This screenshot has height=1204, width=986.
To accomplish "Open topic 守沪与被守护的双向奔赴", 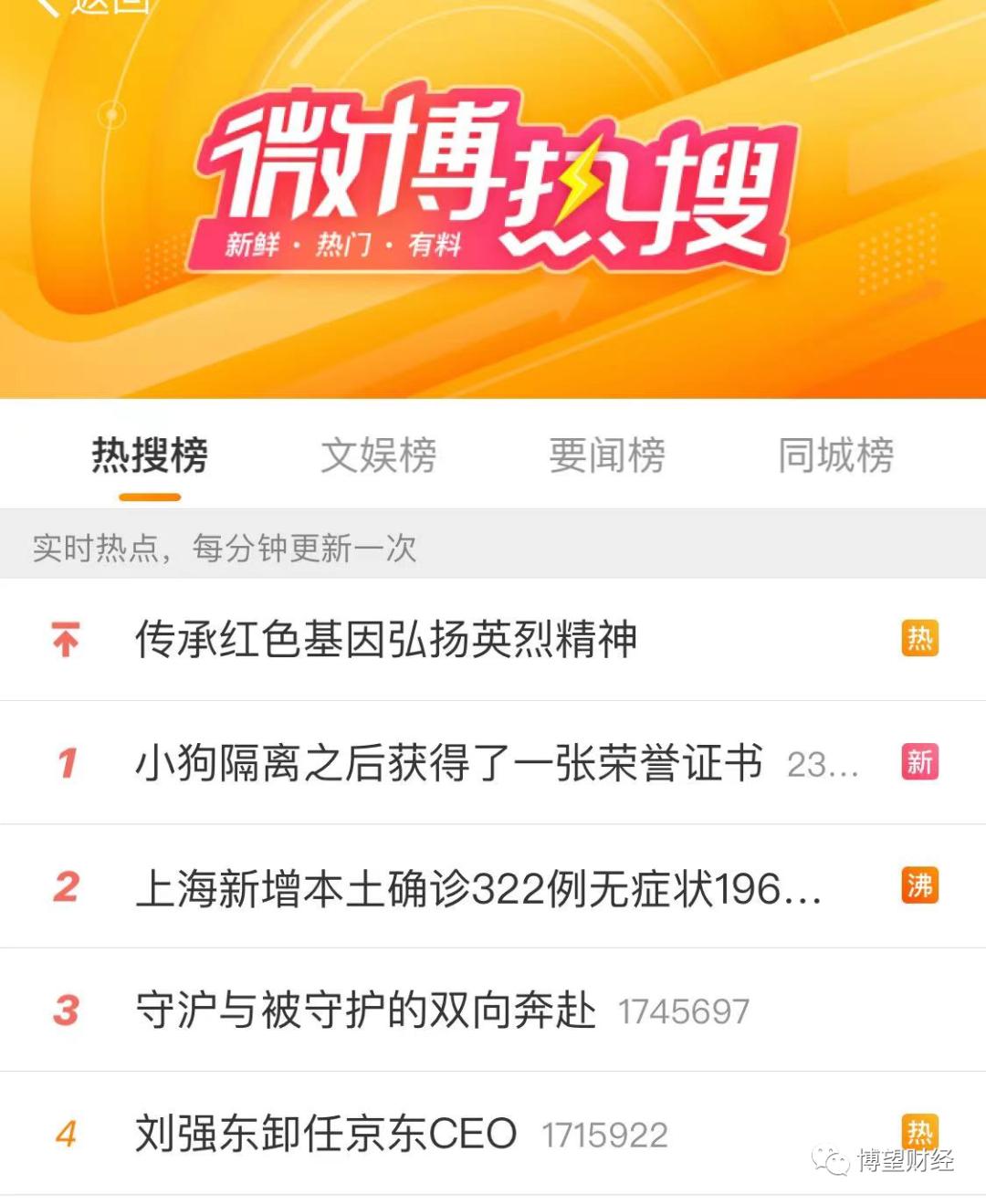I will click(x=365, y=1010).
